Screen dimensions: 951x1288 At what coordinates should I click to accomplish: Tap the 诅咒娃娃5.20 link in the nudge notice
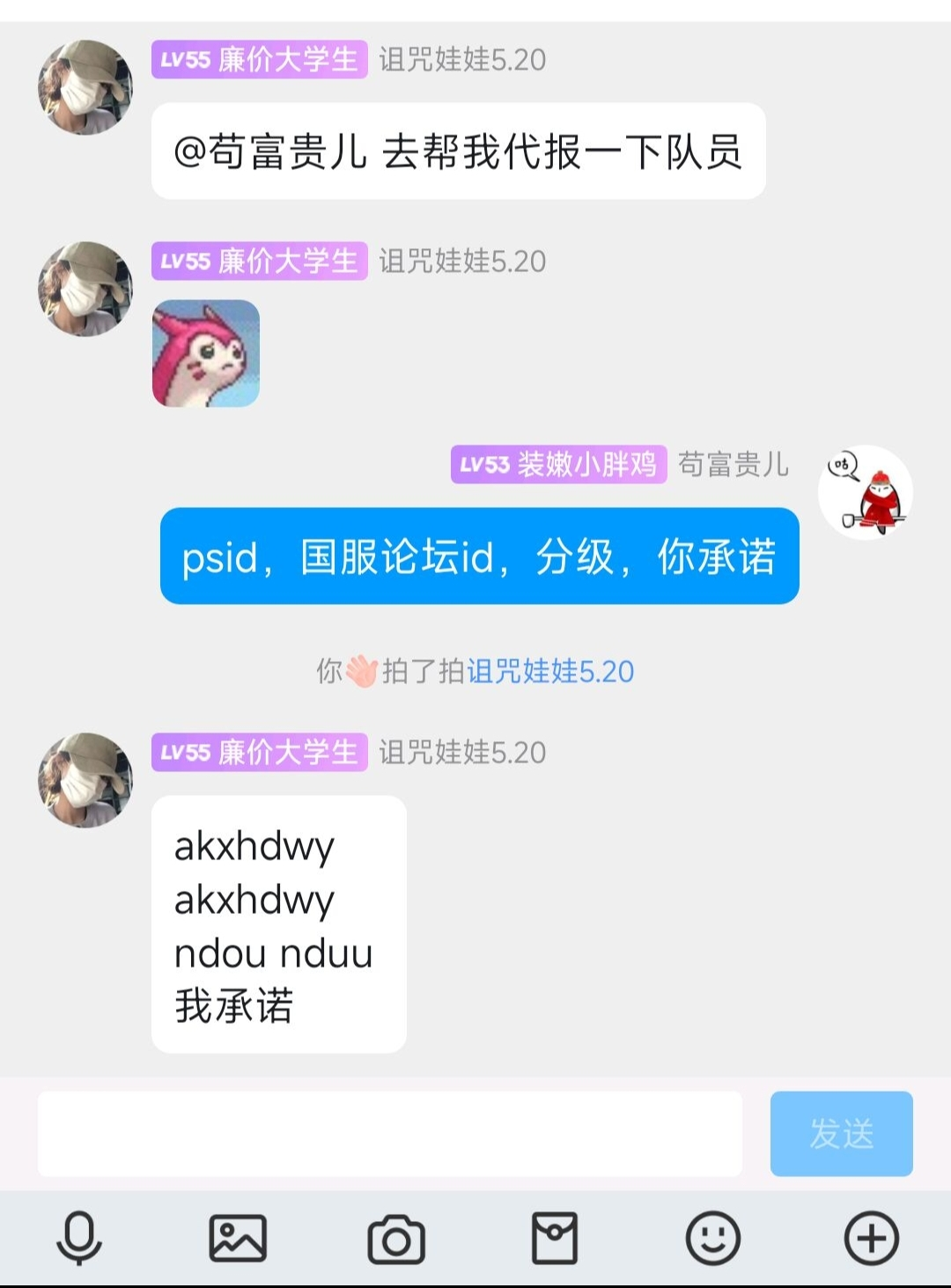click(x=550, y=672)
